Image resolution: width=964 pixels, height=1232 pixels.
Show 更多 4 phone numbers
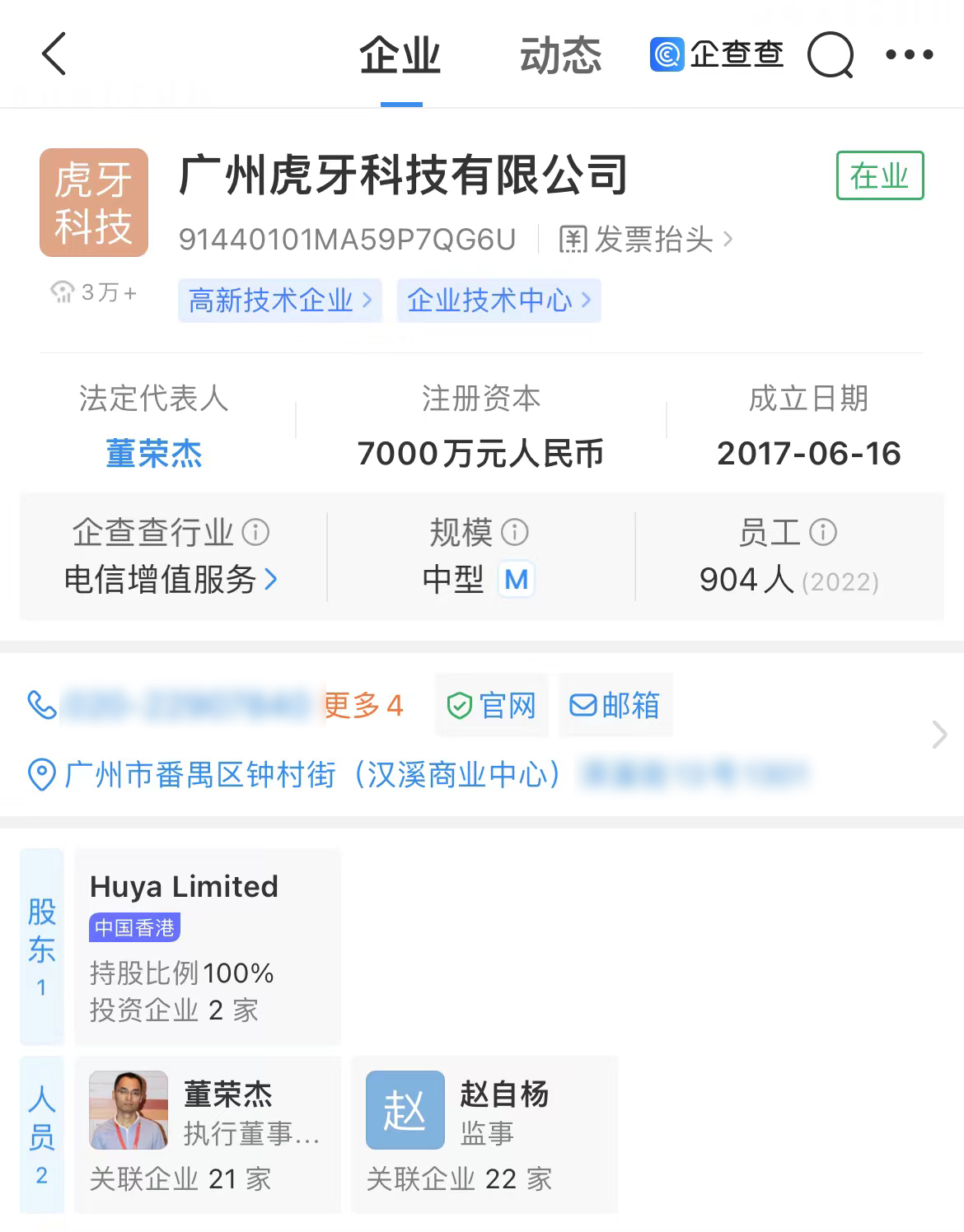point(363,706)
